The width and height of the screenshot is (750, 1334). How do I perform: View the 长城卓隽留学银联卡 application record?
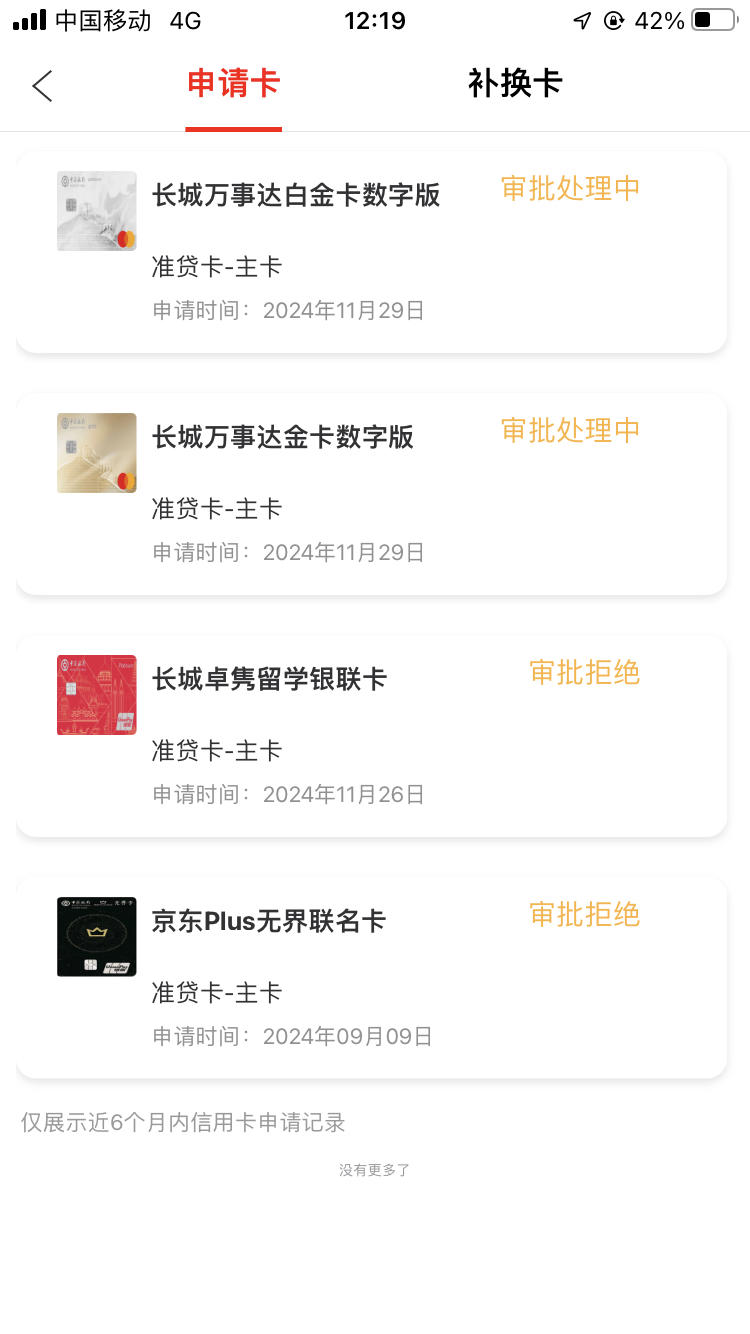pyautogui.click(x=372, y=736)
